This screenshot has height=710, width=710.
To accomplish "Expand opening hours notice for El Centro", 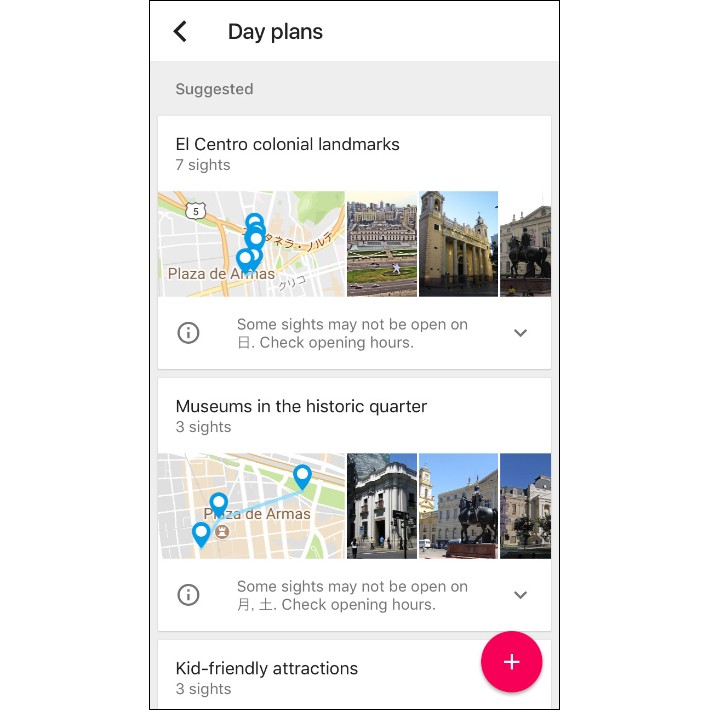I will 520,333.
